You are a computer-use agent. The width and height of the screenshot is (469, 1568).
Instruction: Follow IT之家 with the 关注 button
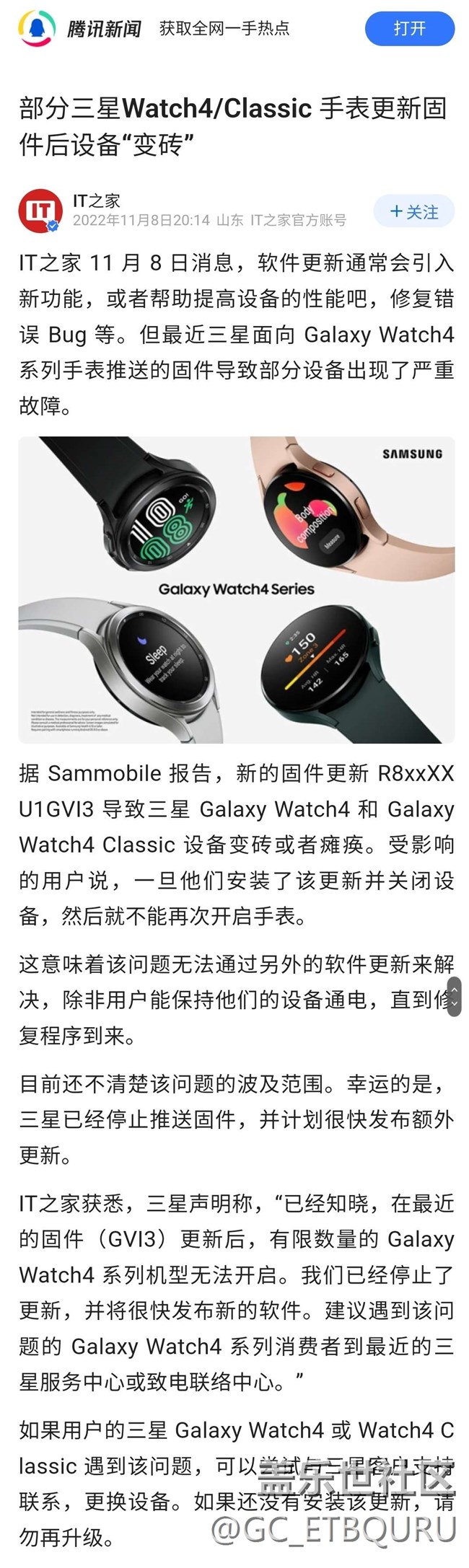(x=414, y=212)
